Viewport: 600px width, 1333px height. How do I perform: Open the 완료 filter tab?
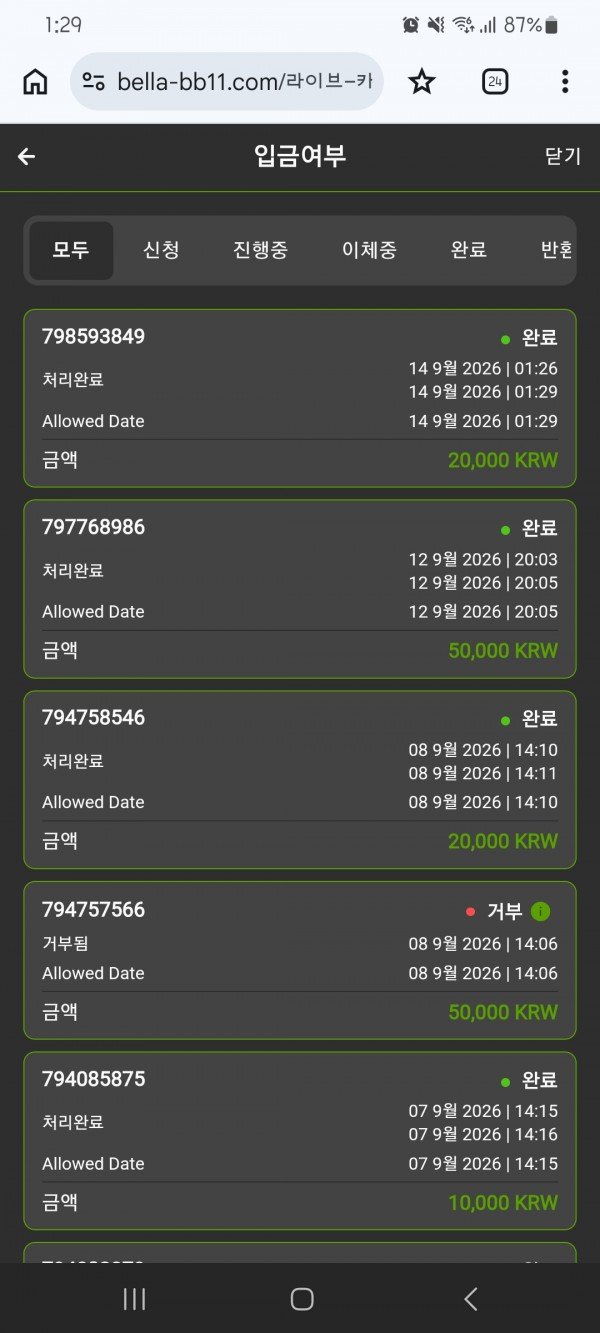(x=468, y=250)
